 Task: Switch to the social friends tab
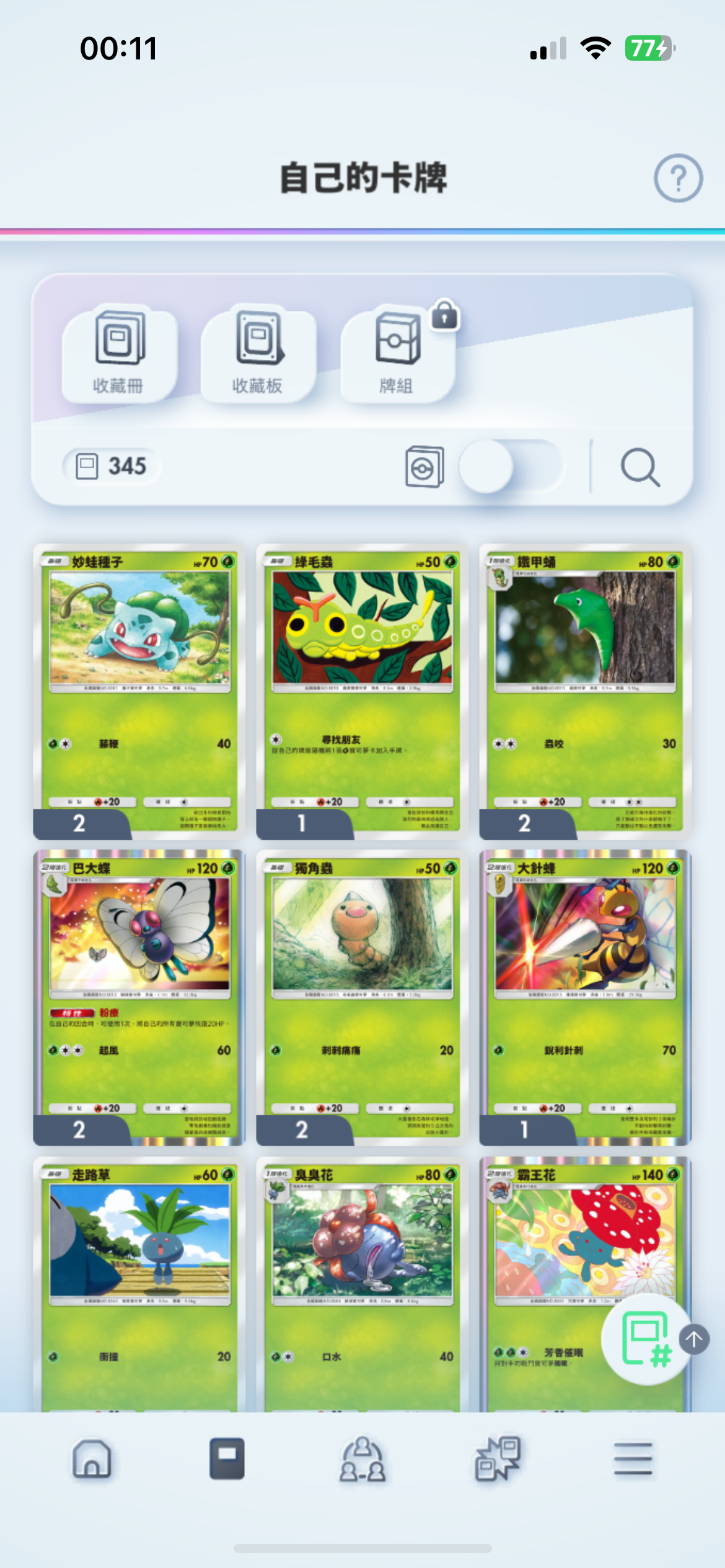[x=362, y=1460]
